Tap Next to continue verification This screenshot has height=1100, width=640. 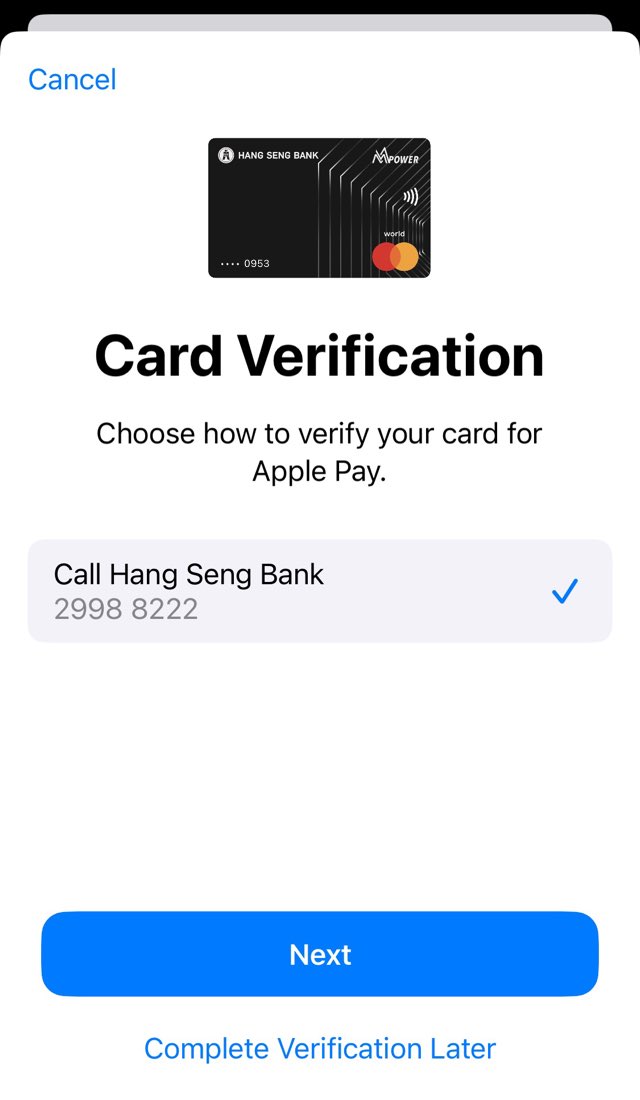pyautogui.click(x=319, y=954)
